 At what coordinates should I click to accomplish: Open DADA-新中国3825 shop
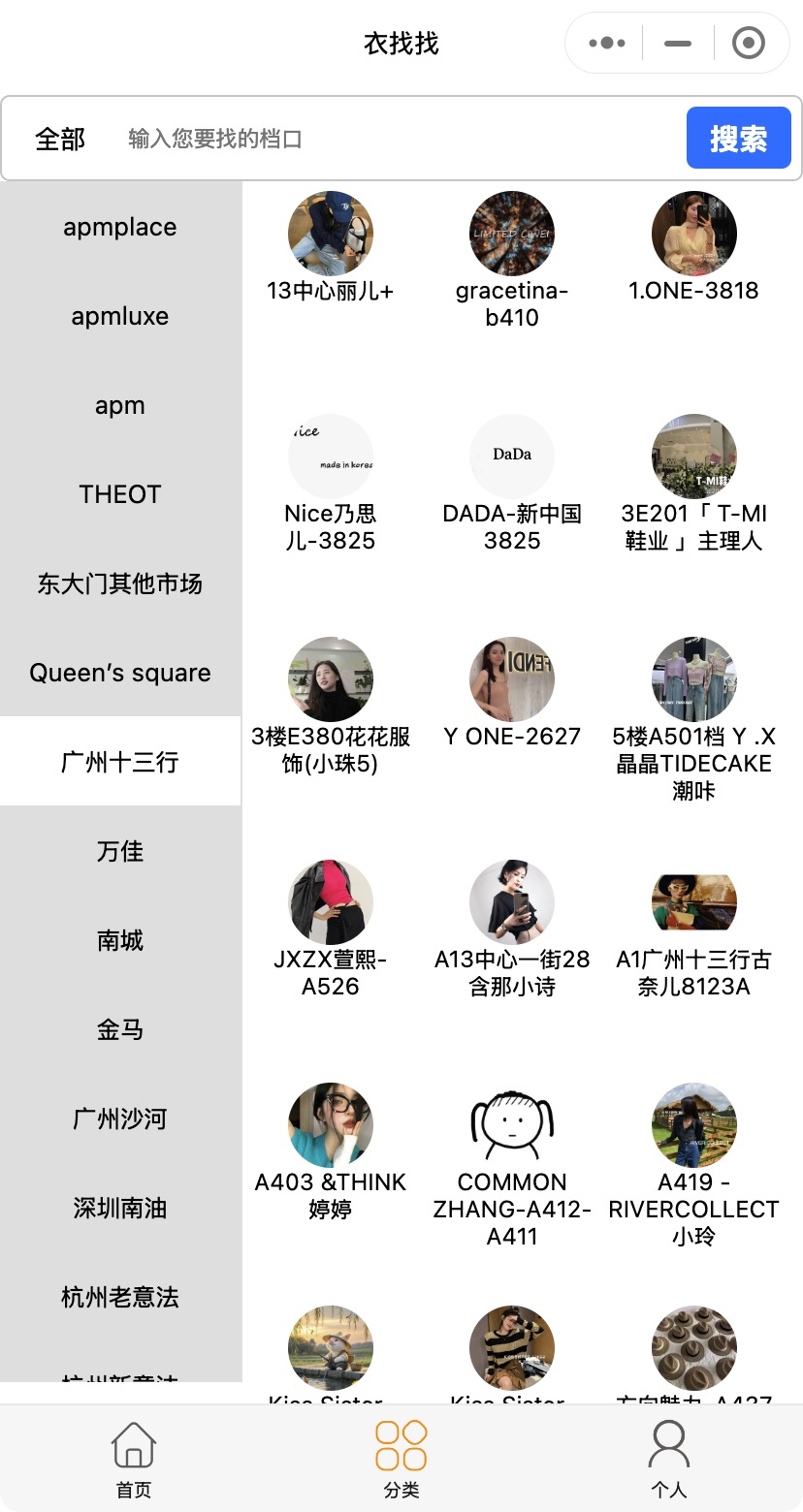[x=511, y=457]
